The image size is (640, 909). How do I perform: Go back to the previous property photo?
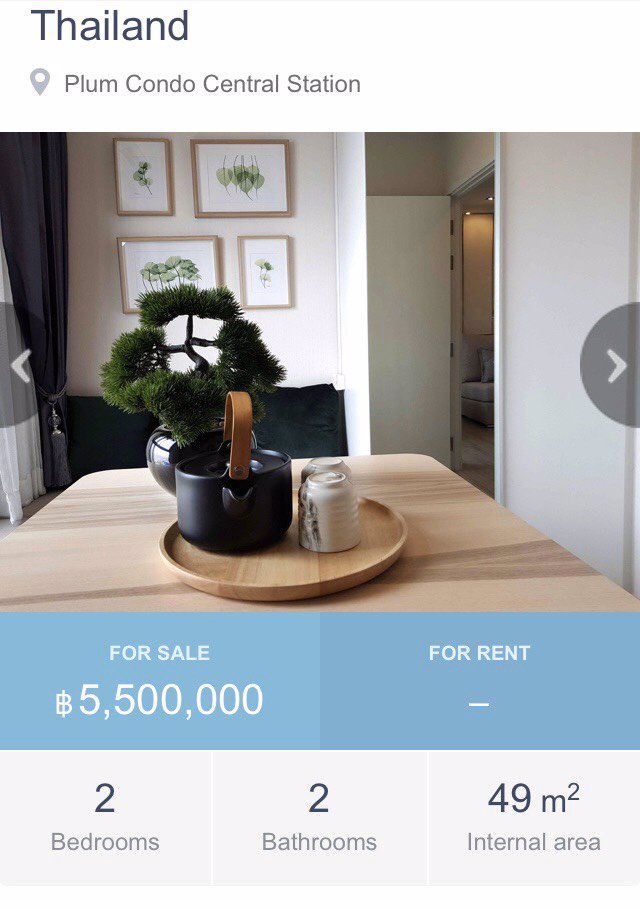(x=20, y=366)
